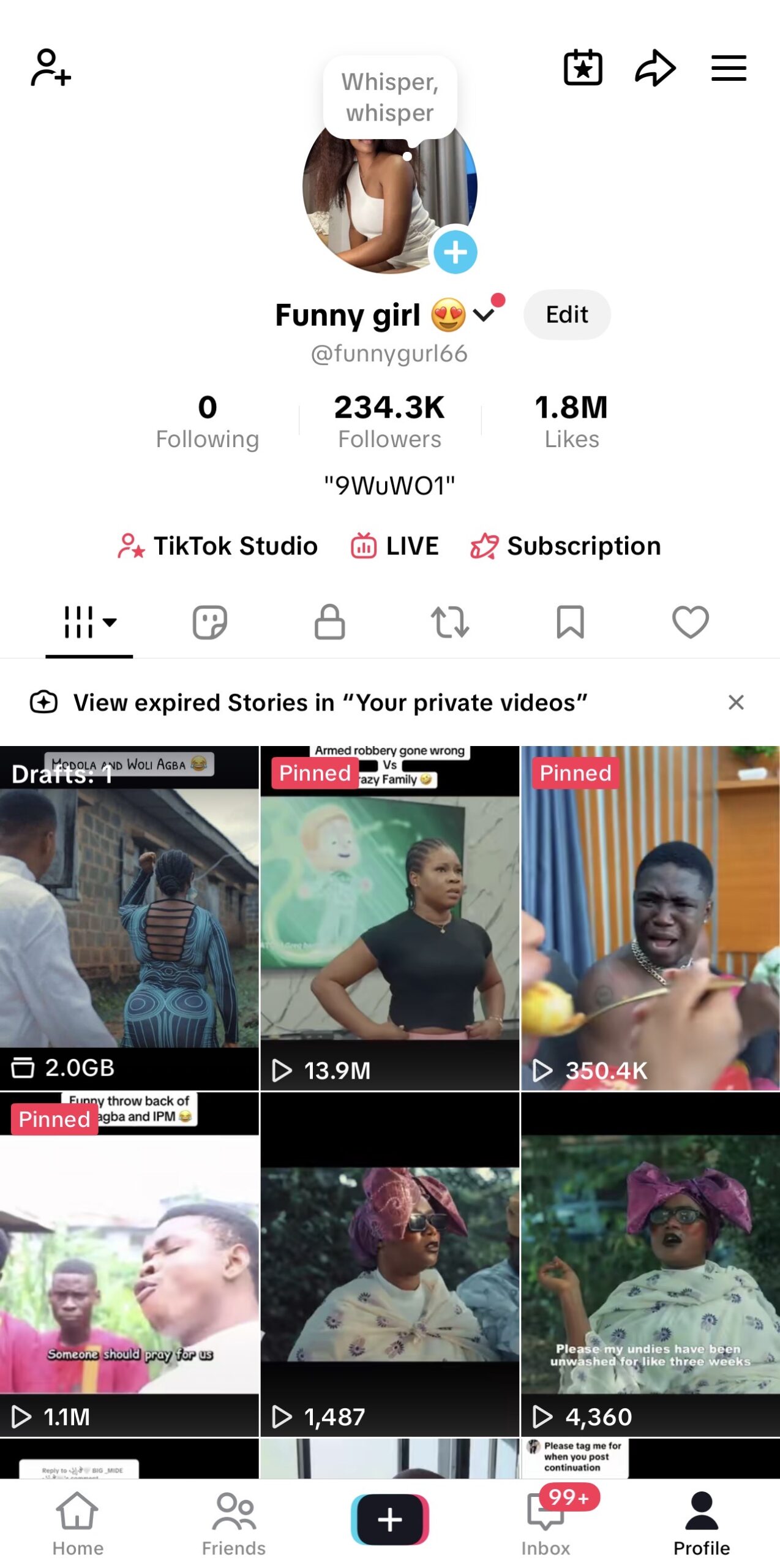Go to LIVE
The image size is (780, 1568).
395,546
